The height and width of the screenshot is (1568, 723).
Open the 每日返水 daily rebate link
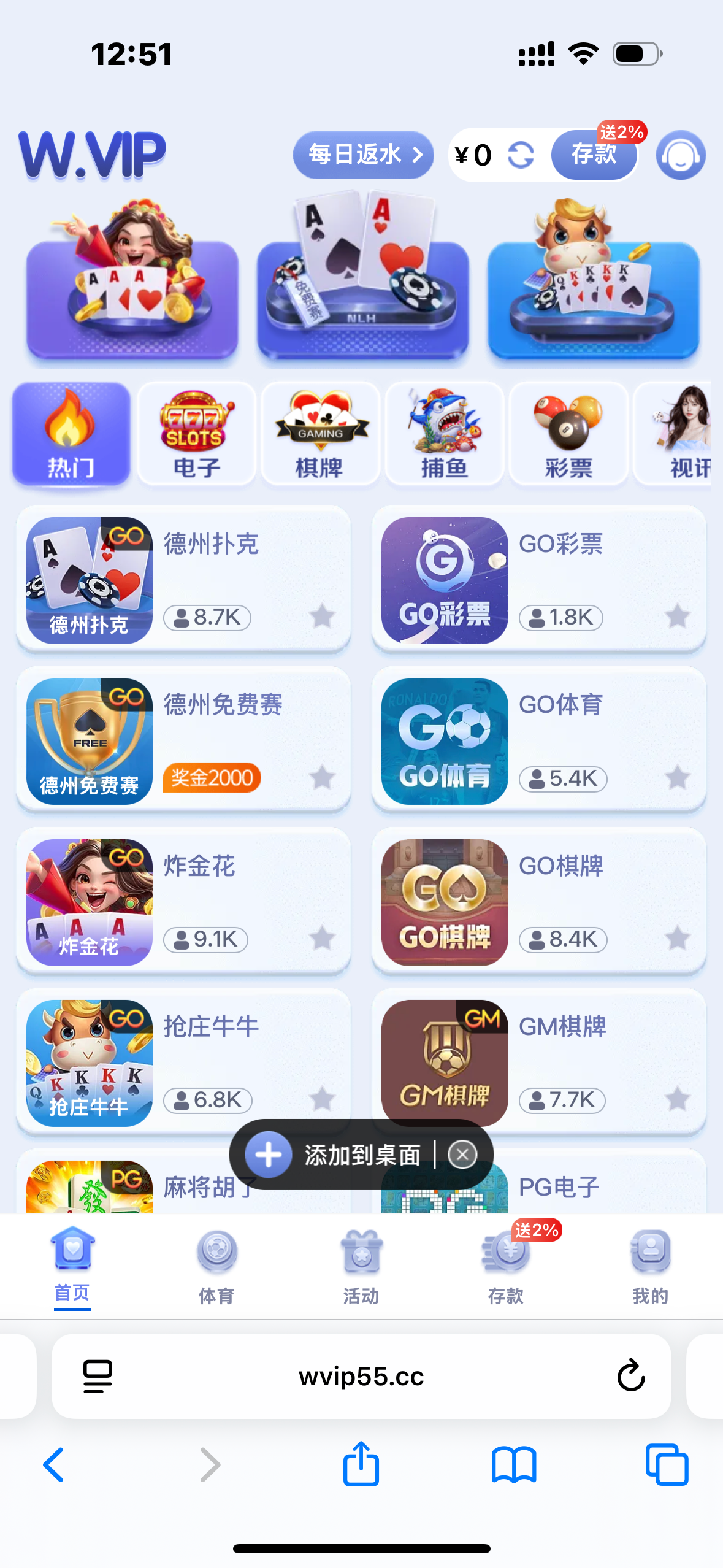coord(363,155)
